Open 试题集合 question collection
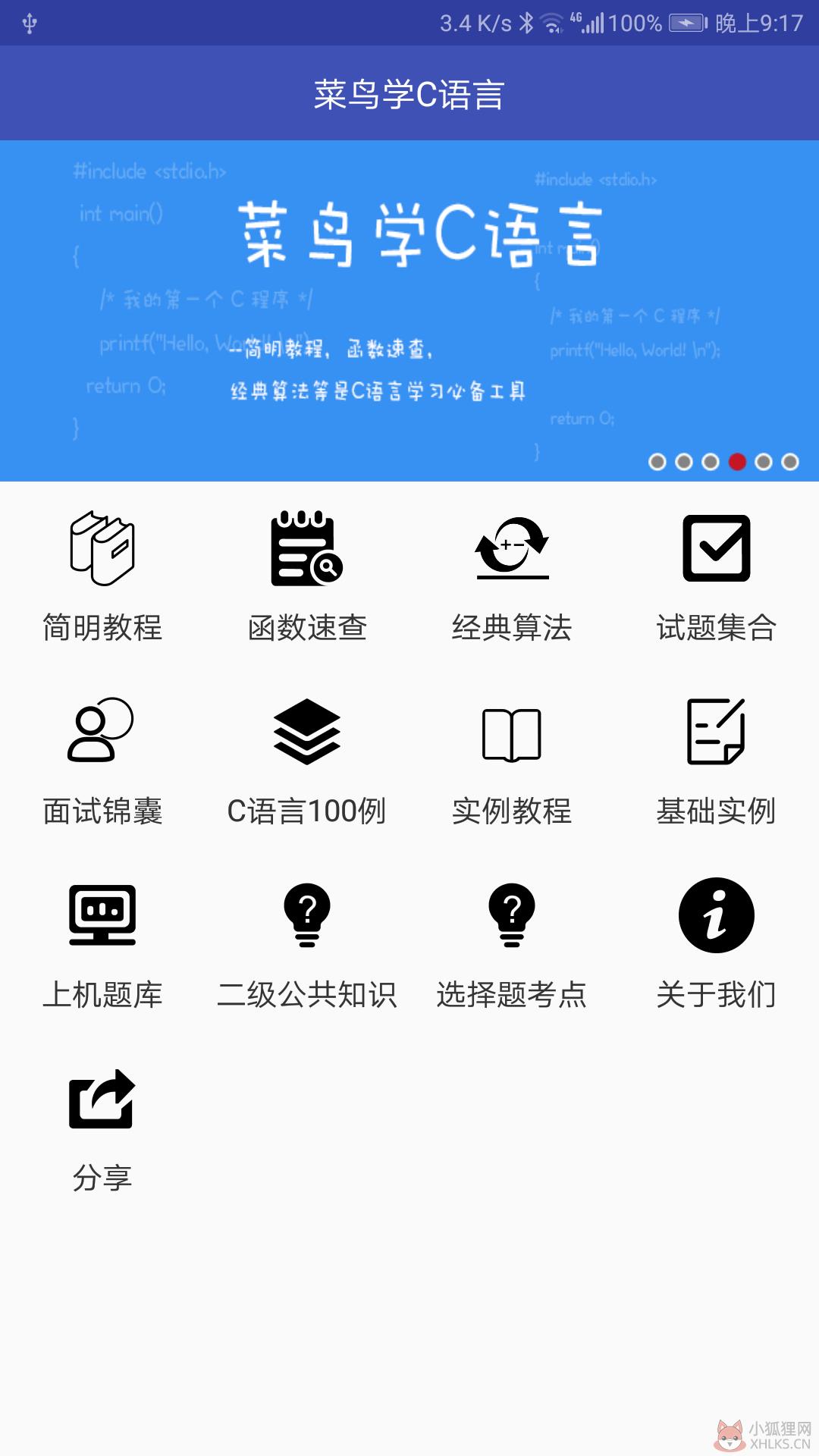The height and width of the screenshot is (1456, 819). click(x=717, y=576)
